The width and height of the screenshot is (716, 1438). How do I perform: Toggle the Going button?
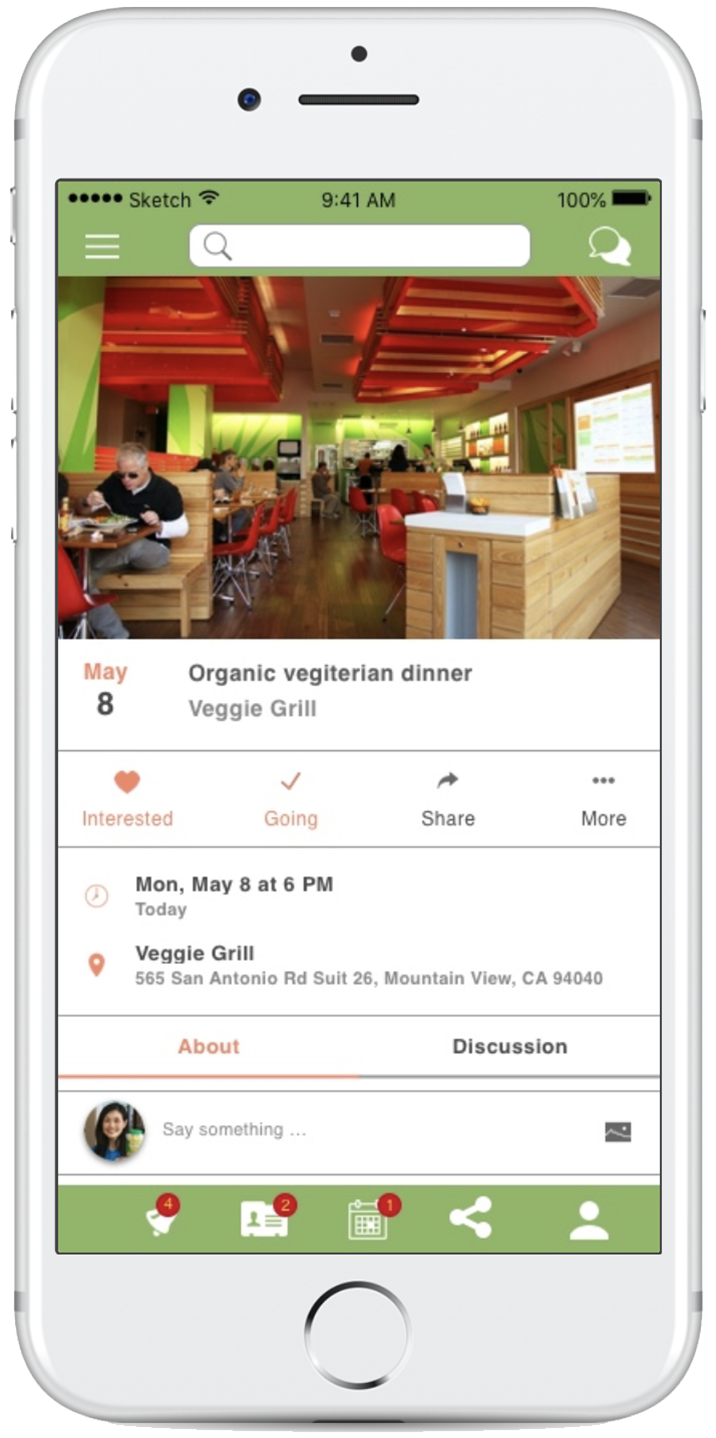(290, 800)
